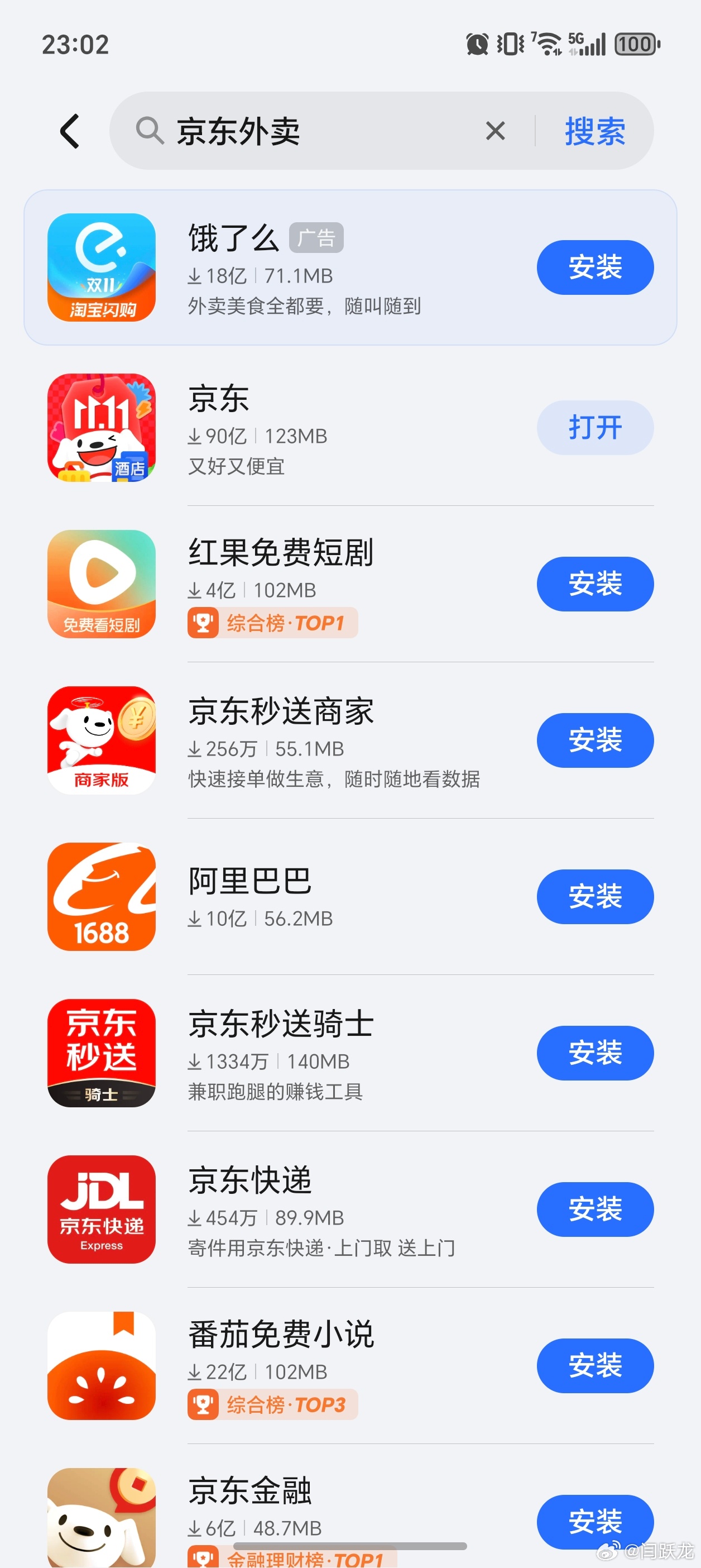Install 饿了么 with the 安装 button
701x1568 pixels.
[x=595, y=266]
